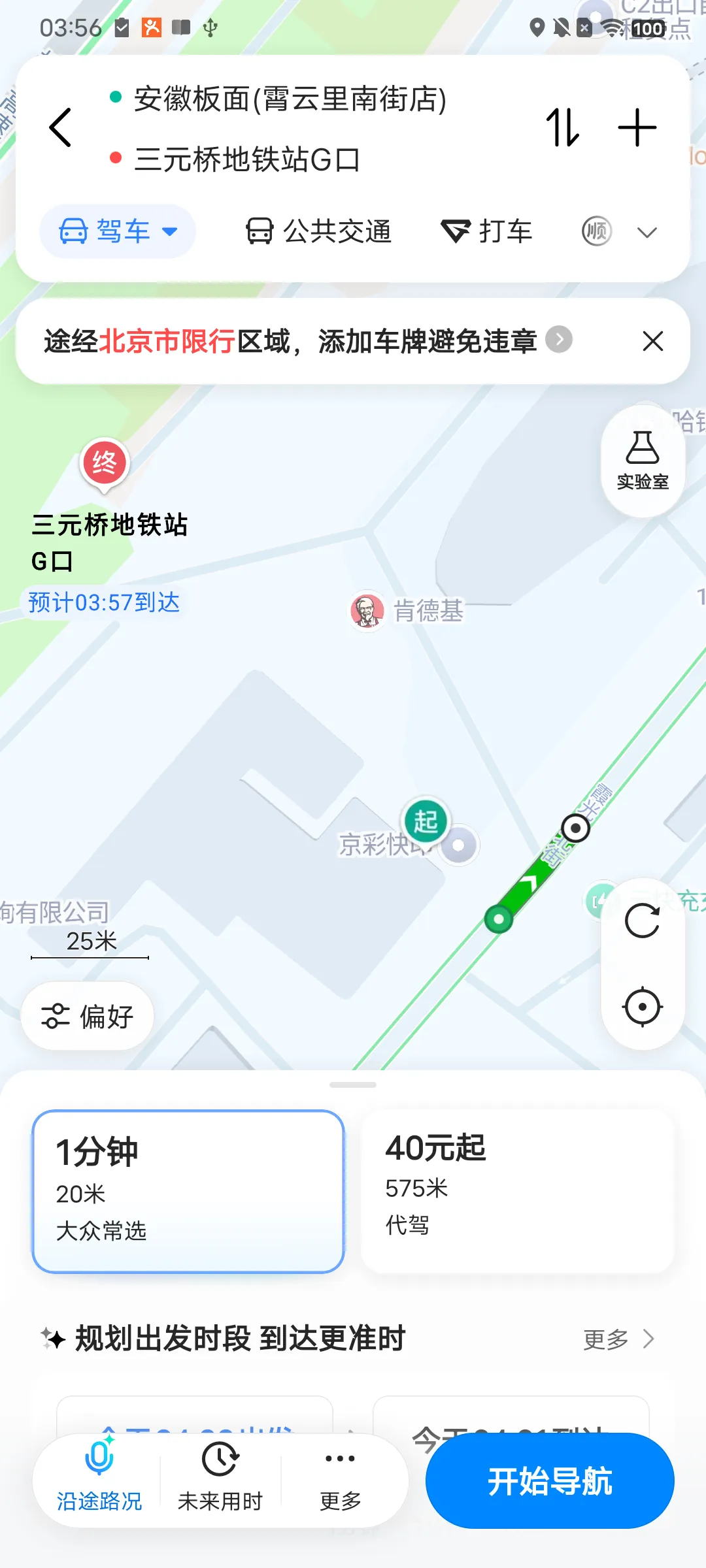Open the 北京市限行 license plate notice
The width and height of the screenshot is (706, 1568).
click(x=307, y=341)
